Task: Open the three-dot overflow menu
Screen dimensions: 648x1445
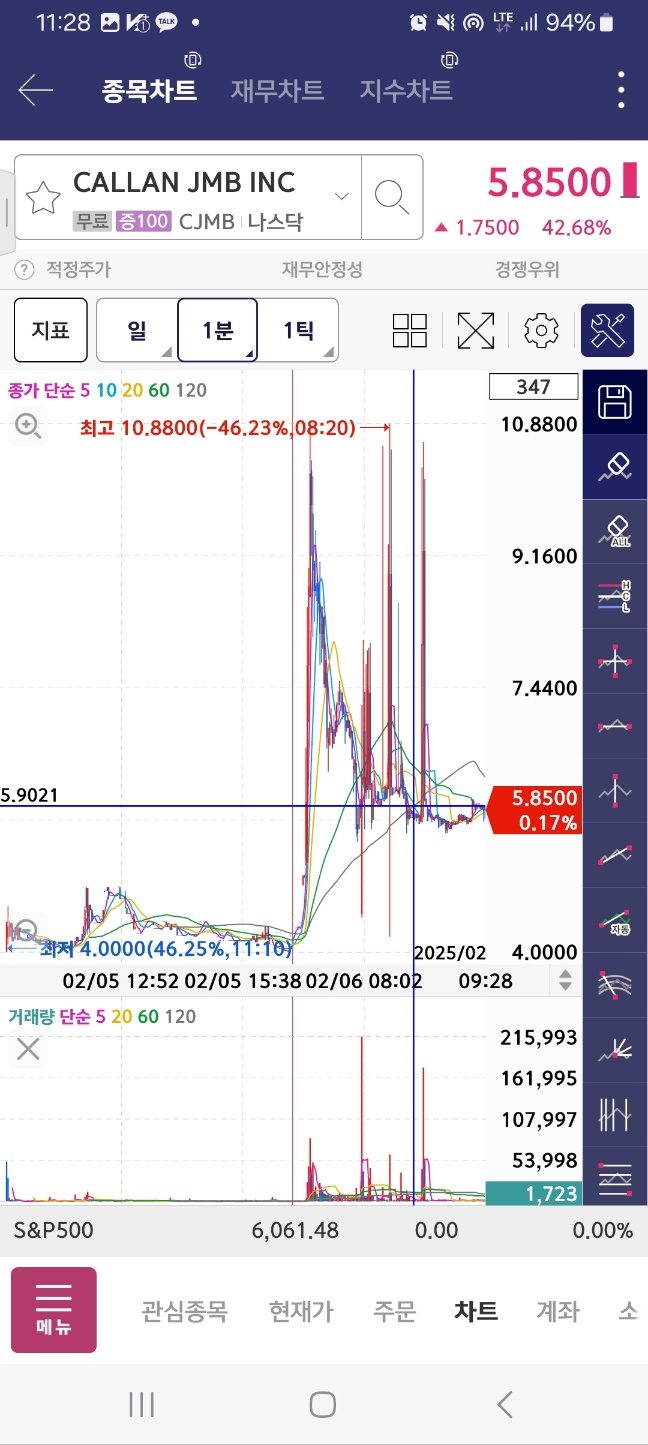Action: coord(621,90)
